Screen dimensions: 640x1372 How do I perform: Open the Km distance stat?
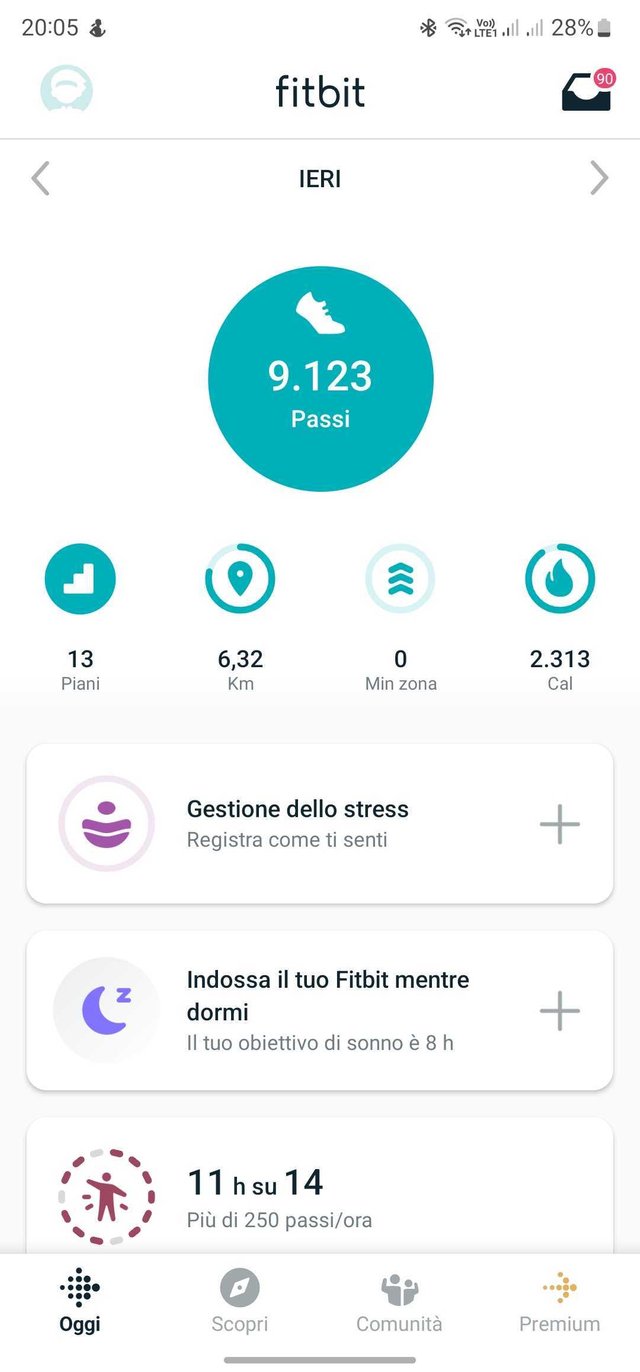point(240,617)
